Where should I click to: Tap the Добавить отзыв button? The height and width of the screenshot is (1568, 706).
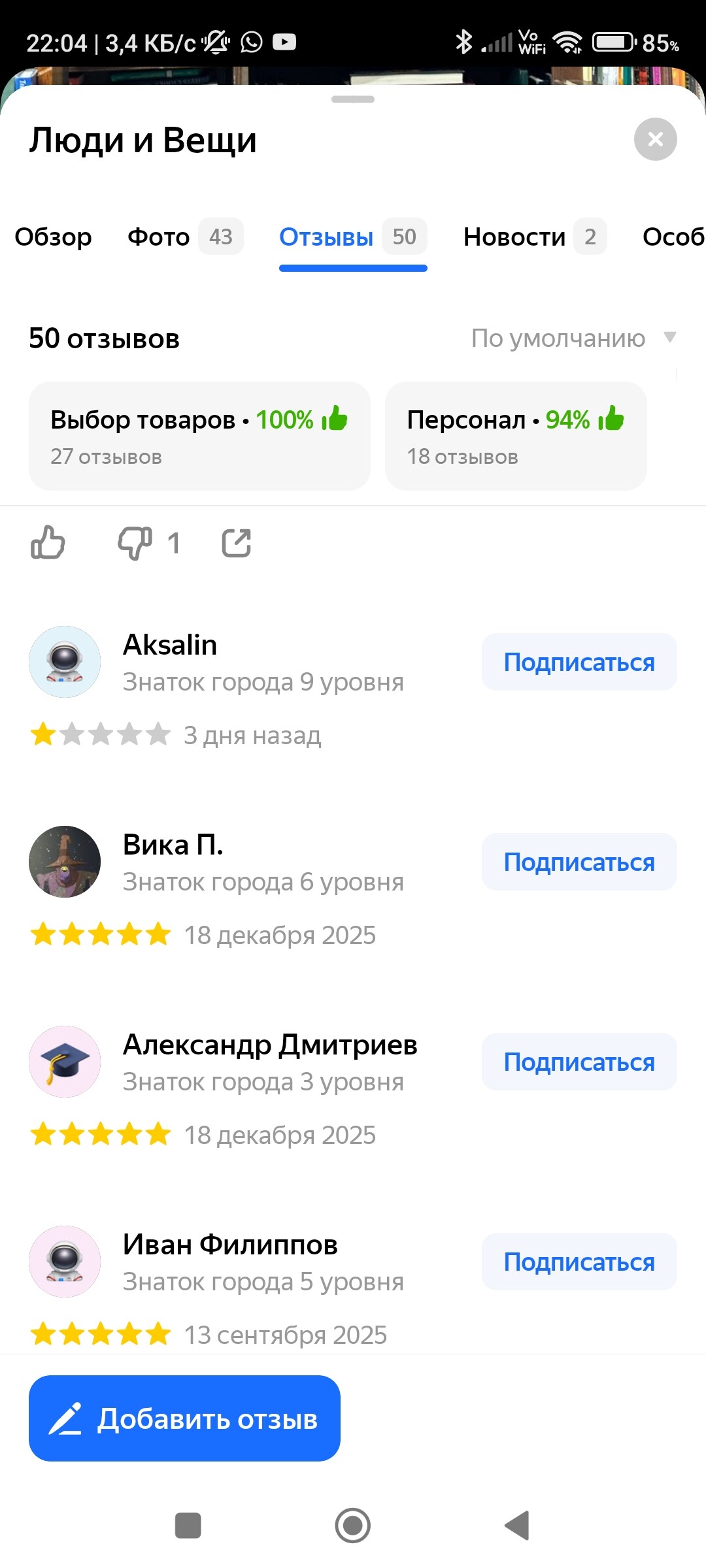pos(184,1418)
